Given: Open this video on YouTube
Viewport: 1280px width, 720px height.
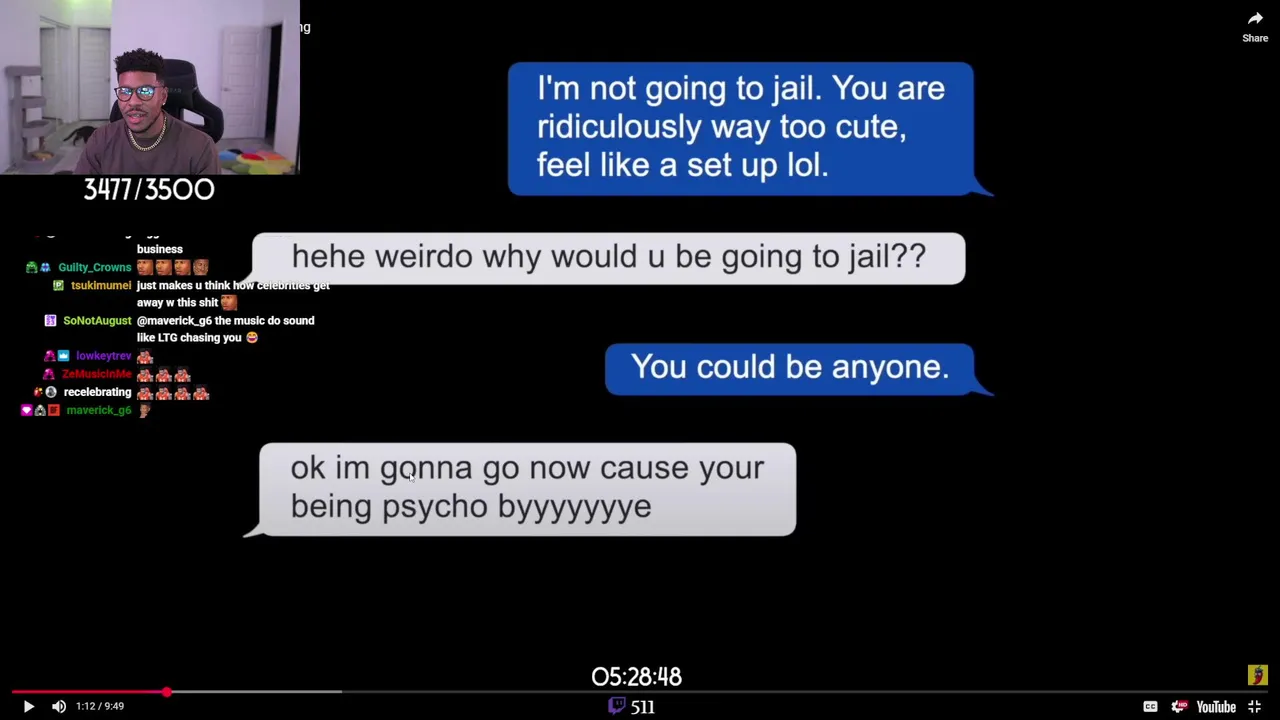Looking at the screenshot, I should point(1216,706).
